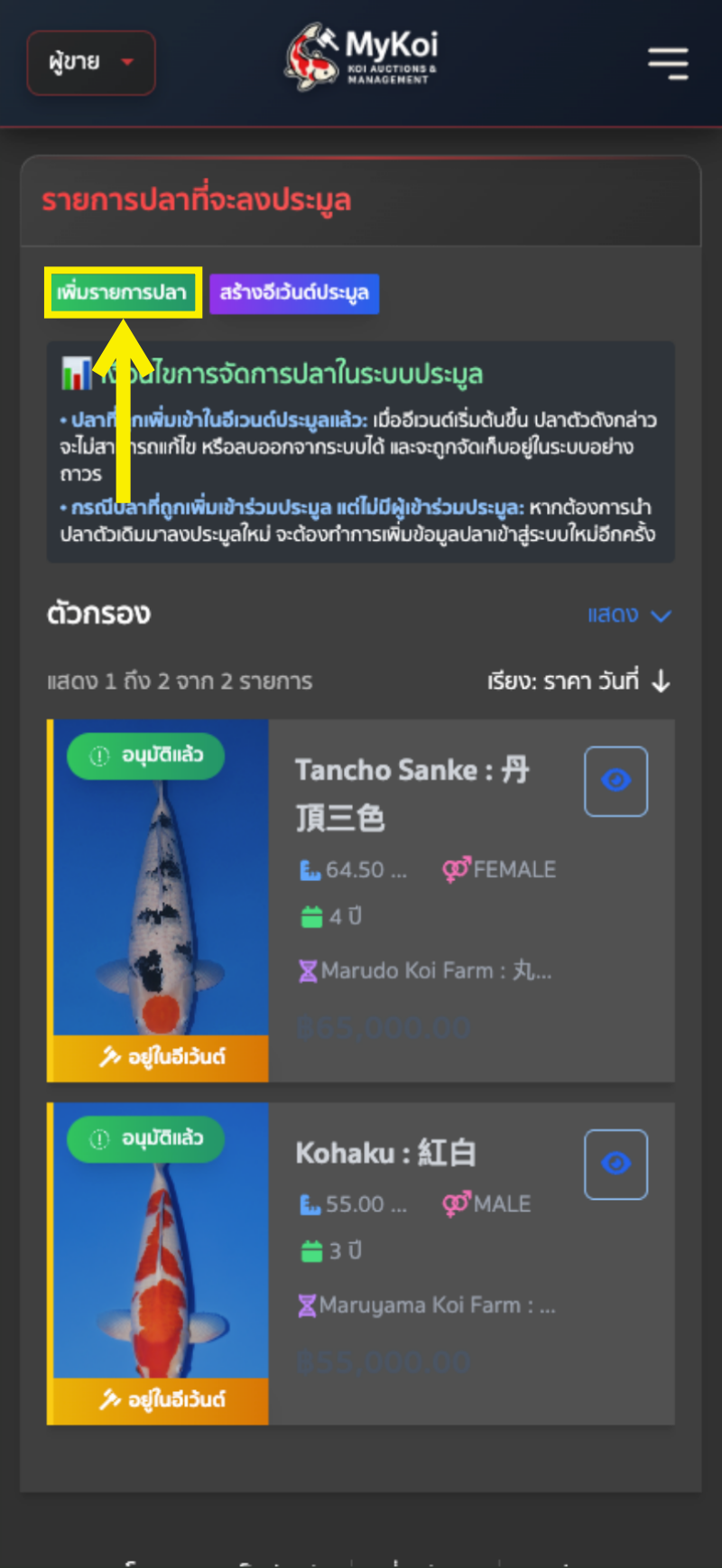Expand the filter section with แสดง
Image resolution: width=722 pixels, height=1568 pixels.
[x=628, y=615]
